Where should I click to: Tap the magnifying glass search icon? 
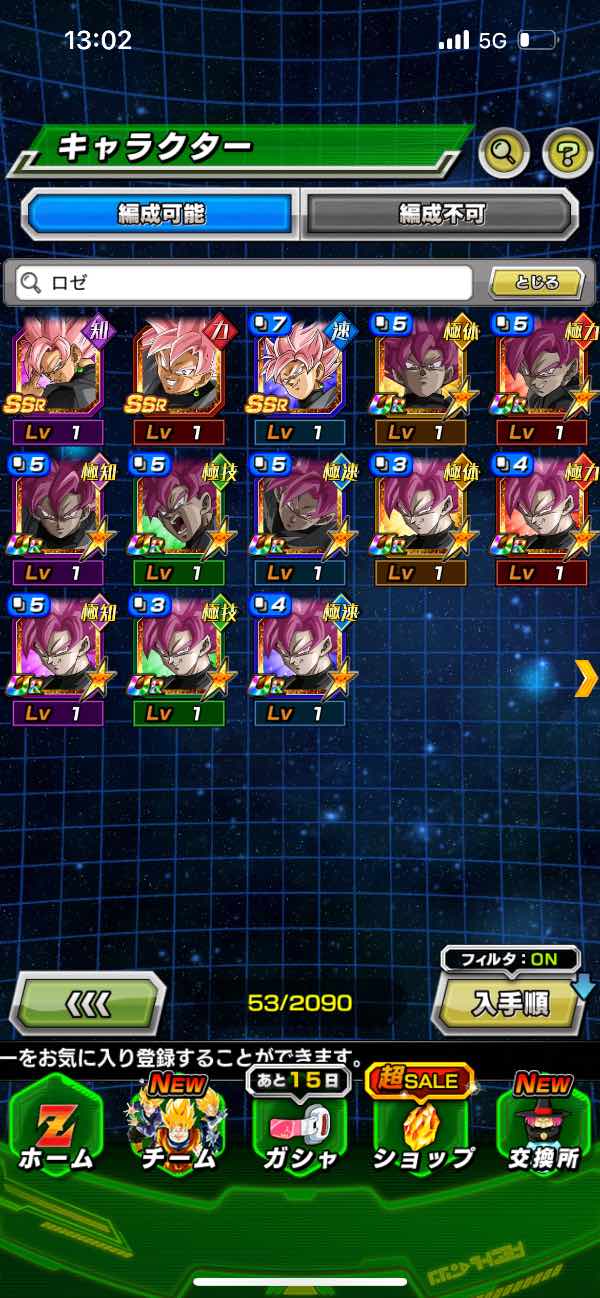click(x=504, y=153)
